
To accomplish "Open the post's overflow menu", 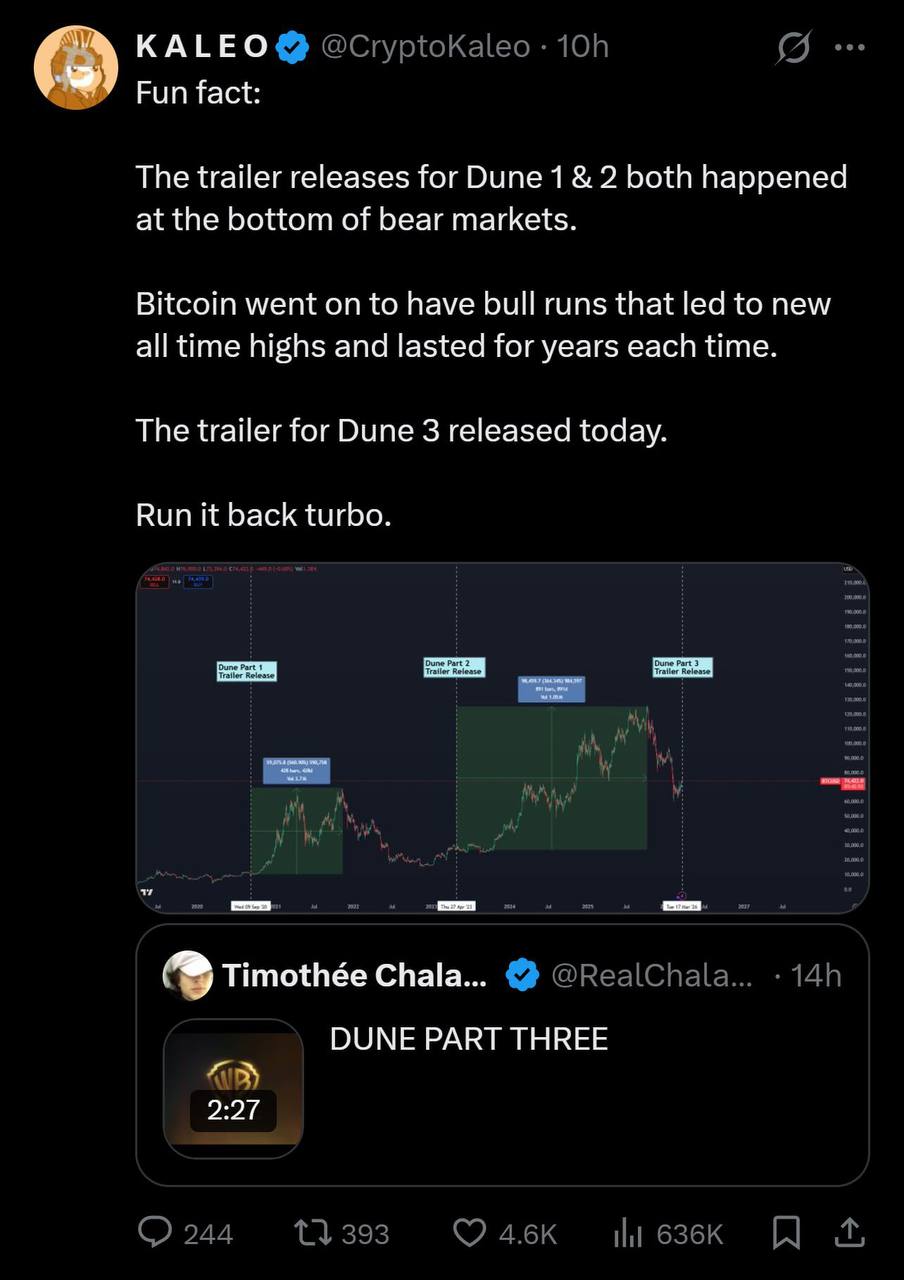I will click(x=850, y=47).
